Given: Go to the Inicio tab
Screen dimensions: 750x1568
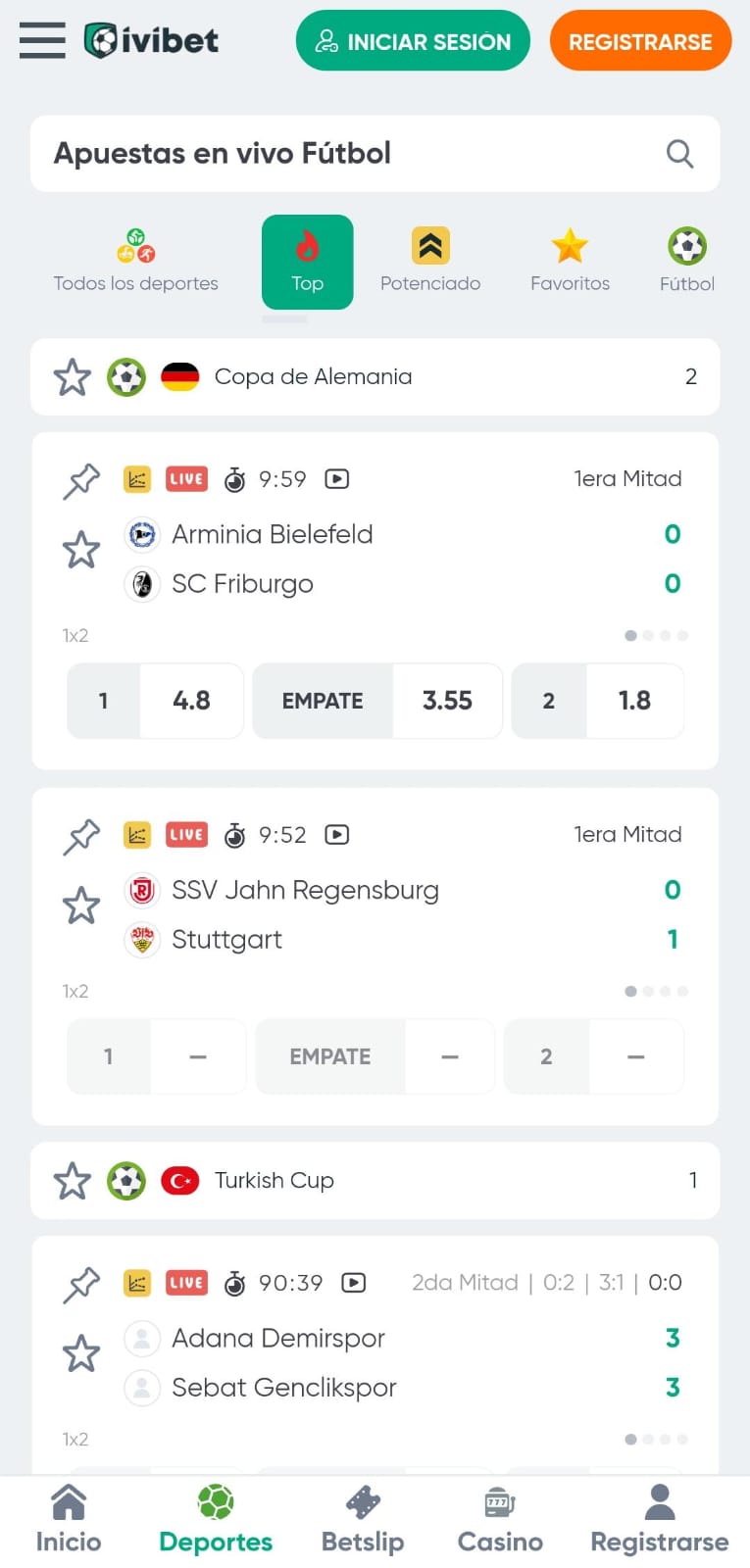Looking at the screenshot, I should (x=69, y=1521).
